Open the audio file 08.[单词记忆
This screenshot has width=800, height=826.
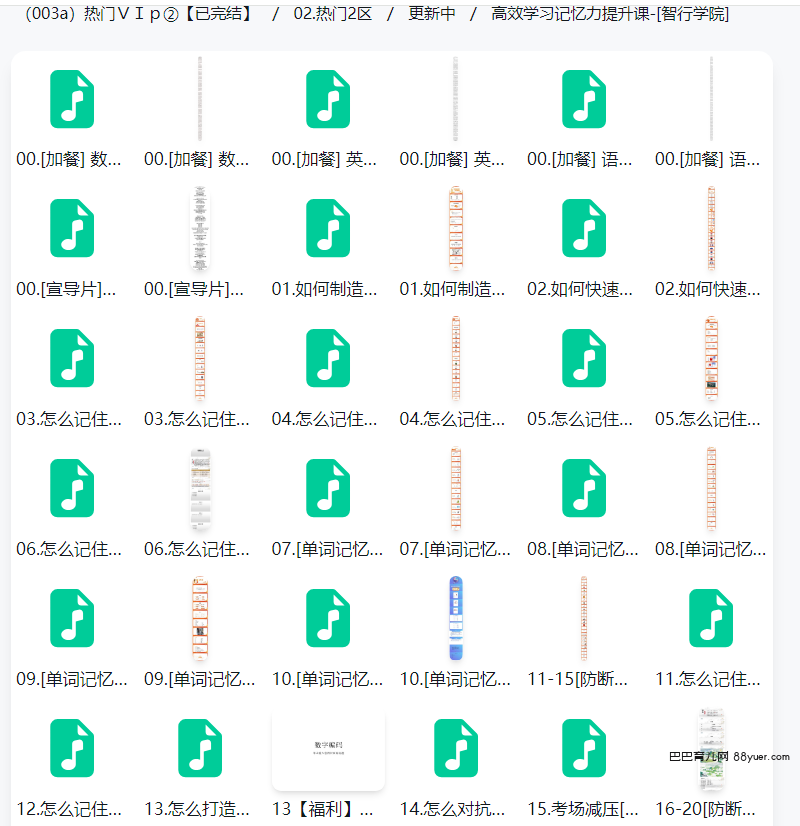pyautogui.click(x=584, y=489)
